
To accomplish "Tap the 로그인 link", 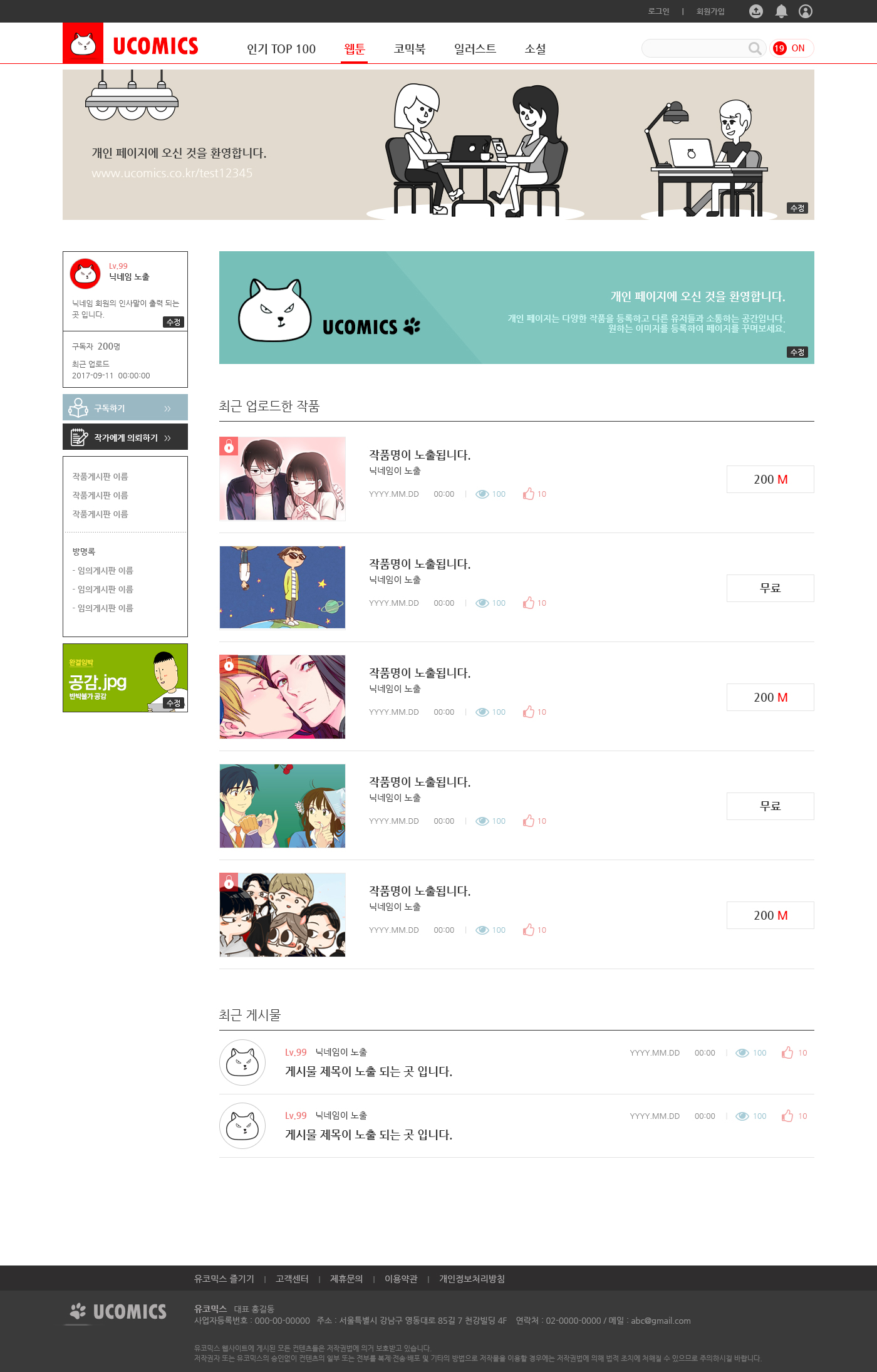I will 658,11.
